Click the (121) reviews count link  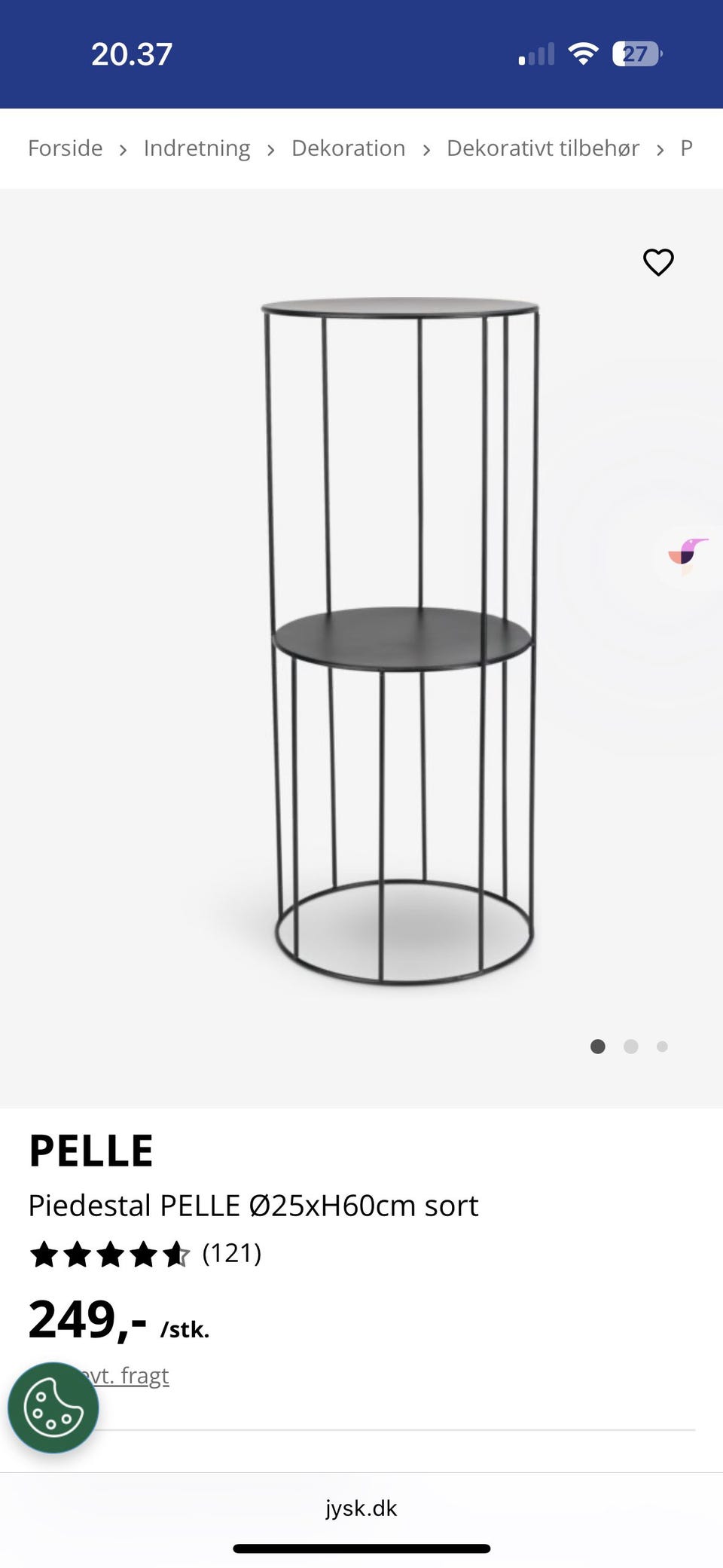pos(231,1253)
